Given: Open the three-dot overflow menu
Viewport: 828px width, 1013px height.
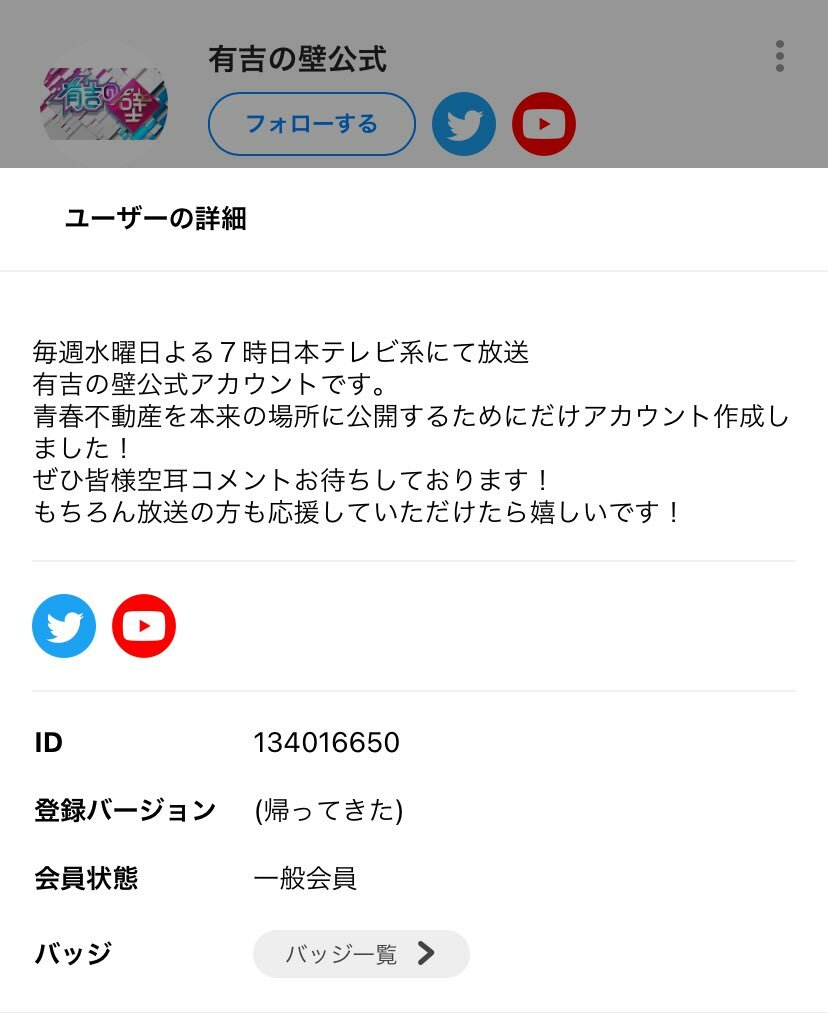Looking at the screenshot, I should [x=780, y=56].
